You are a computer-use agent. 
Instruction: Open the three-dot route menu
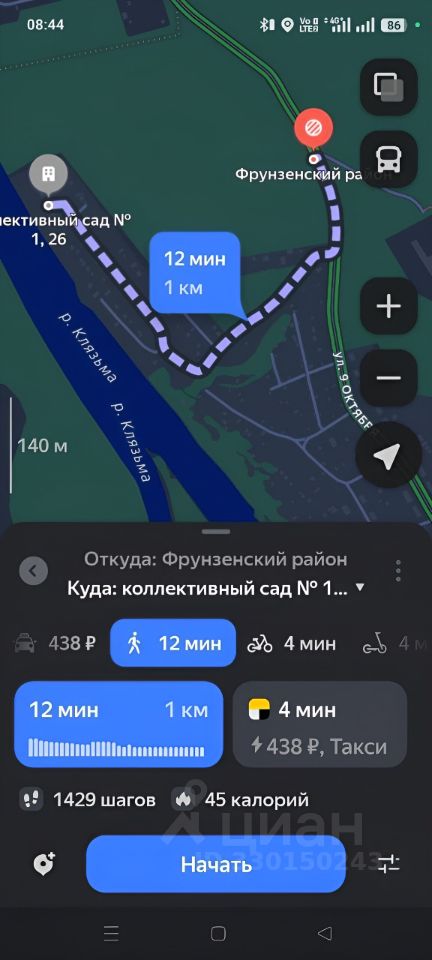(398, 571)
